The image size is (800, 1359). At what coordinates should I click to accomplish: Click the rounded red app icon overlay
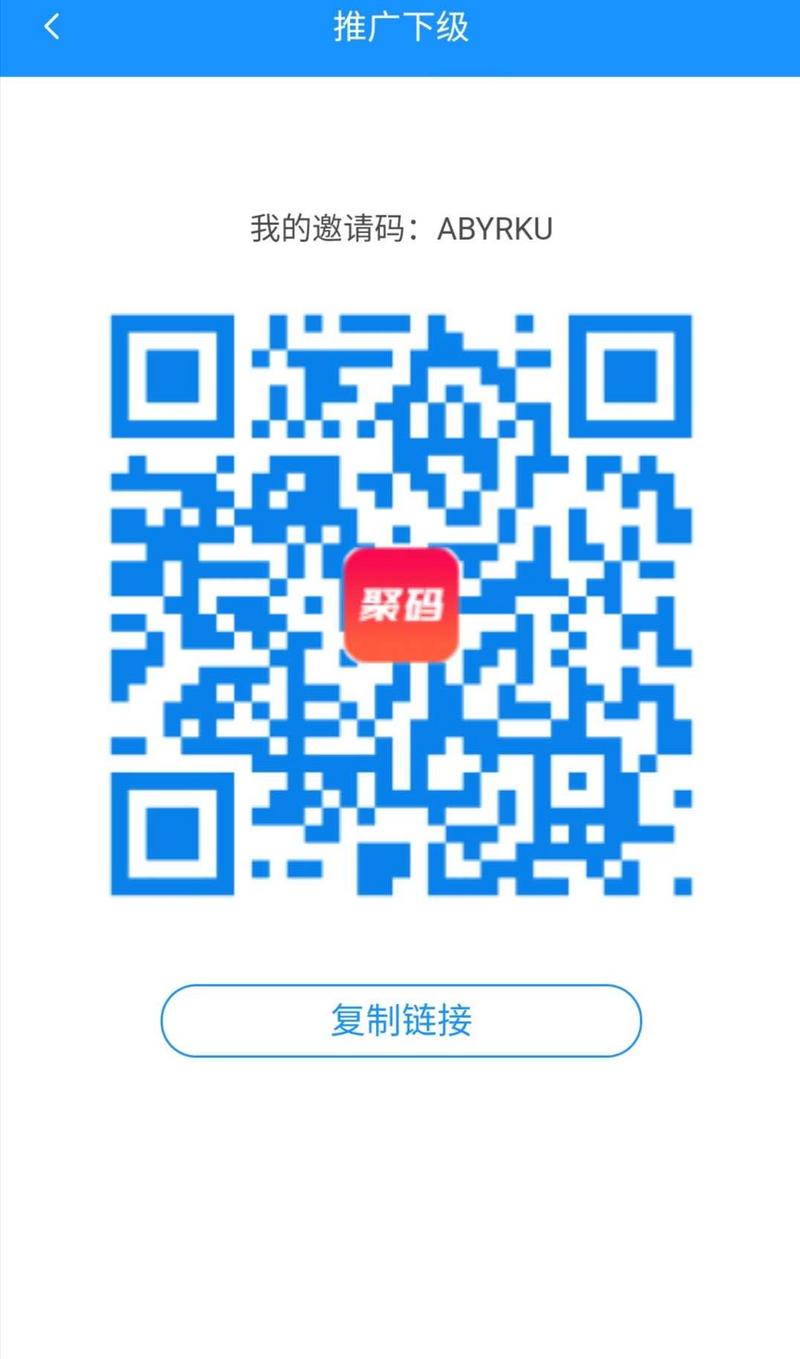(x=400, y=606)
